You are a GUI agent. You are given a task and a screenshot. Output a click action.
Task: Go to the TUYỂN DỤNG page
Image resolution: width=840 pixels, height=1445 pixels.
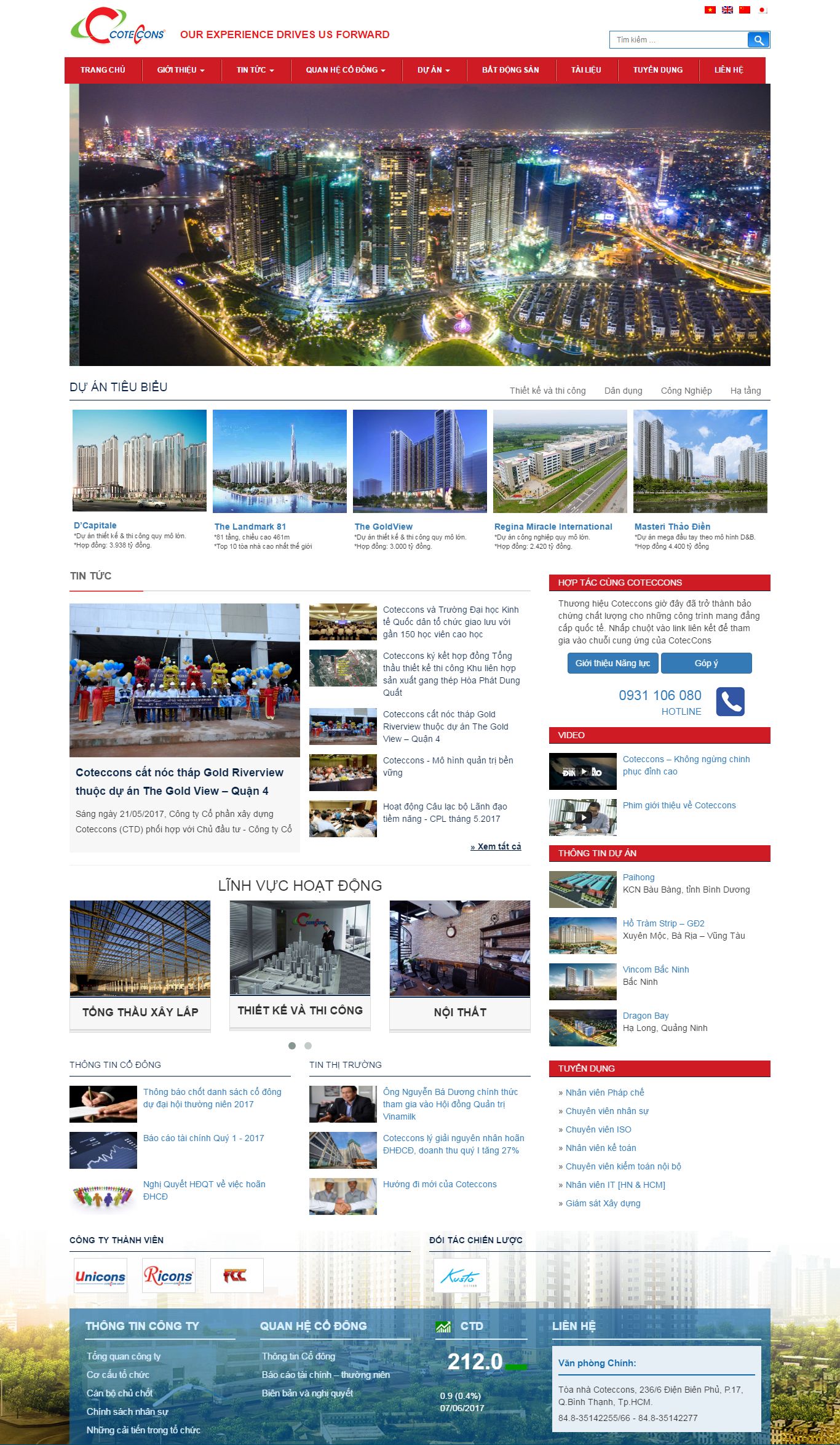point(657,70)
